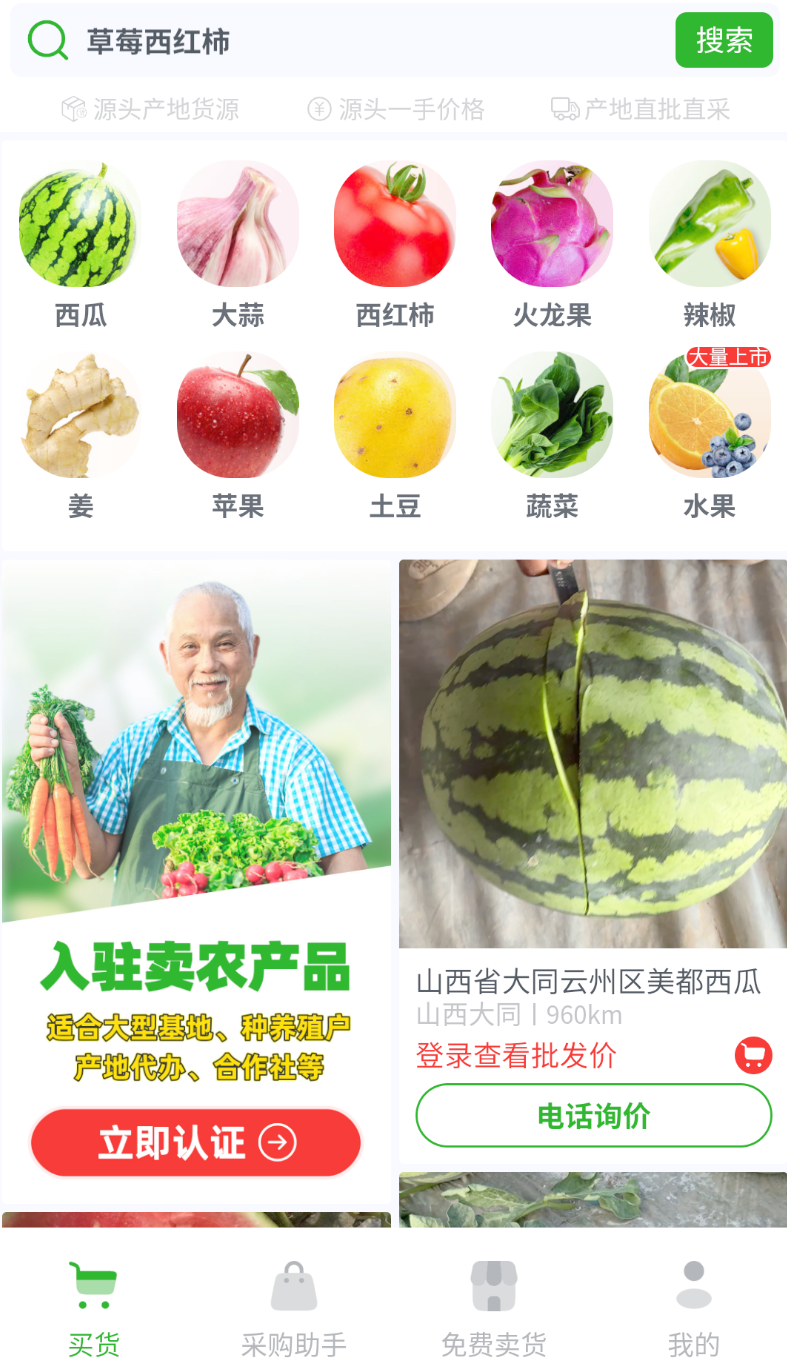Tap 电话询价 for the watermelon listing
Screen dimensions: 787x1360
(x=594, y=1116)
